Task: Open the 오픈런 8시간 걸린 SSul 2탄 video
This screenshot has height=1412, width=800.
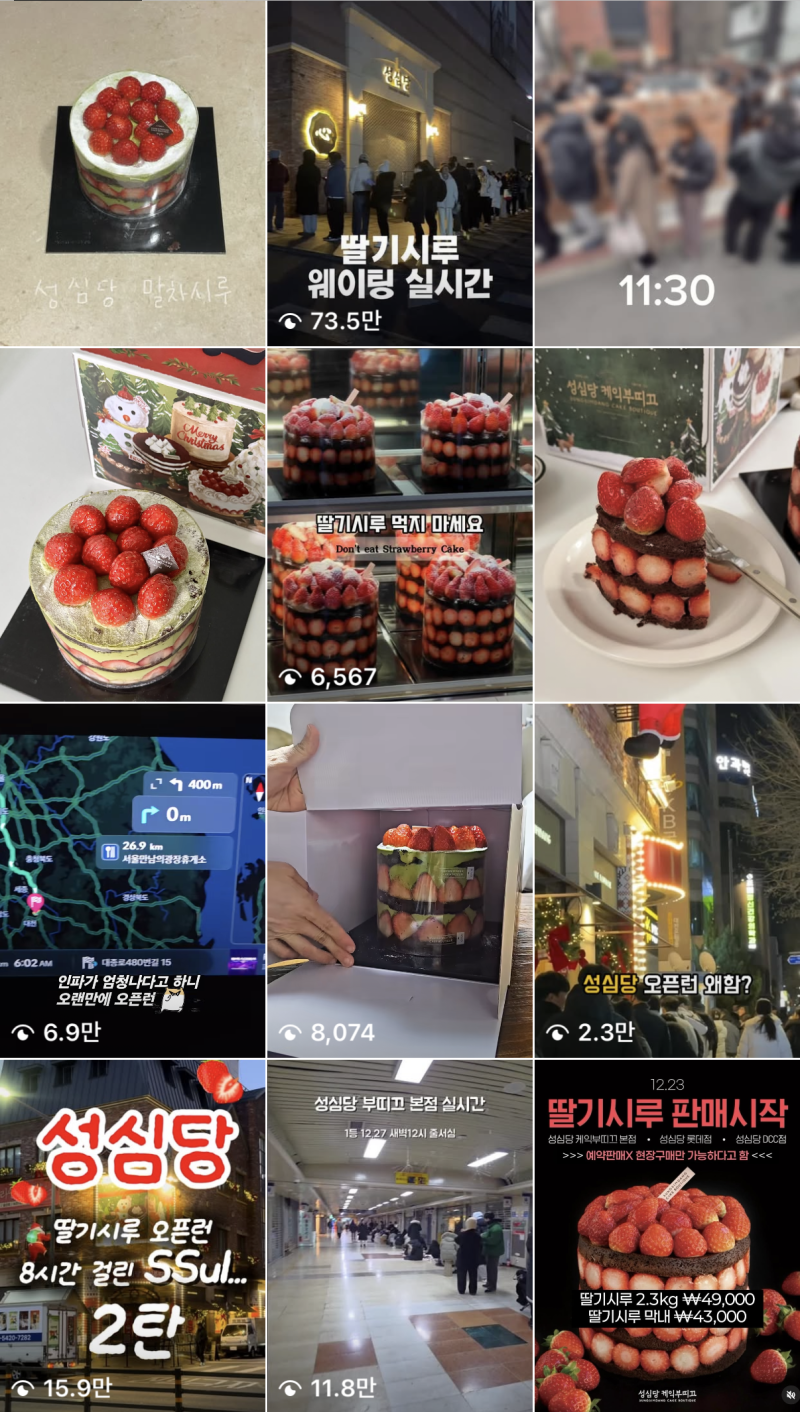Action: click(132, 1235)
